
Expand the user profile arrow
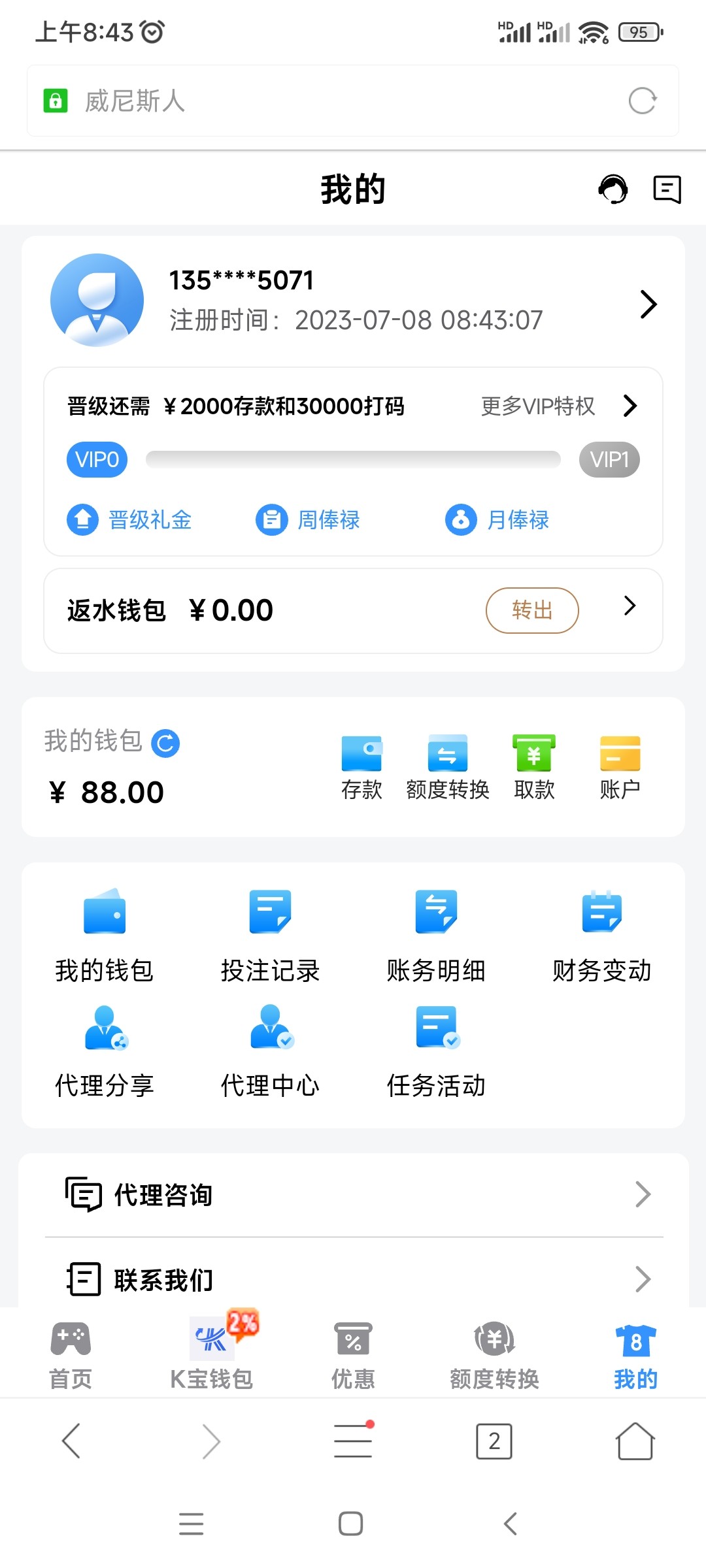[648, 304]
